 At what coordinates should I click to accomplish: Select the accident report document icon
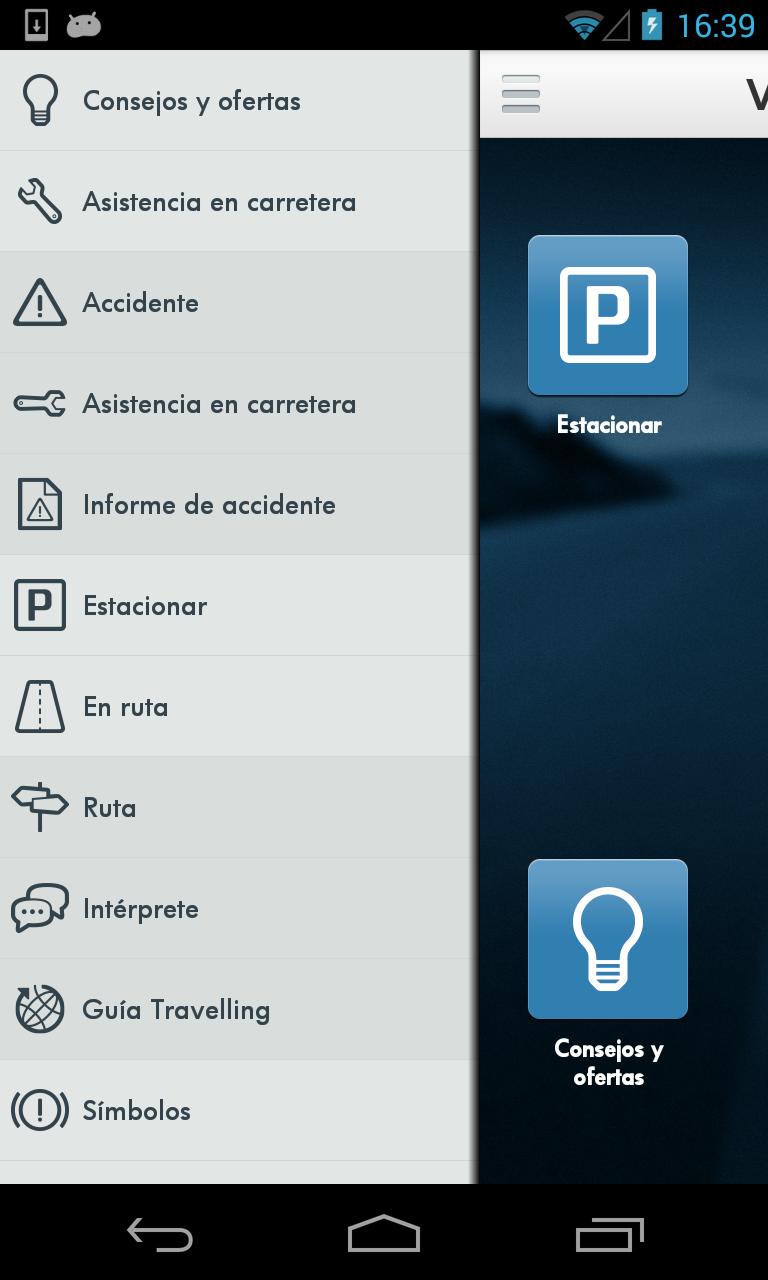[40, 504]
